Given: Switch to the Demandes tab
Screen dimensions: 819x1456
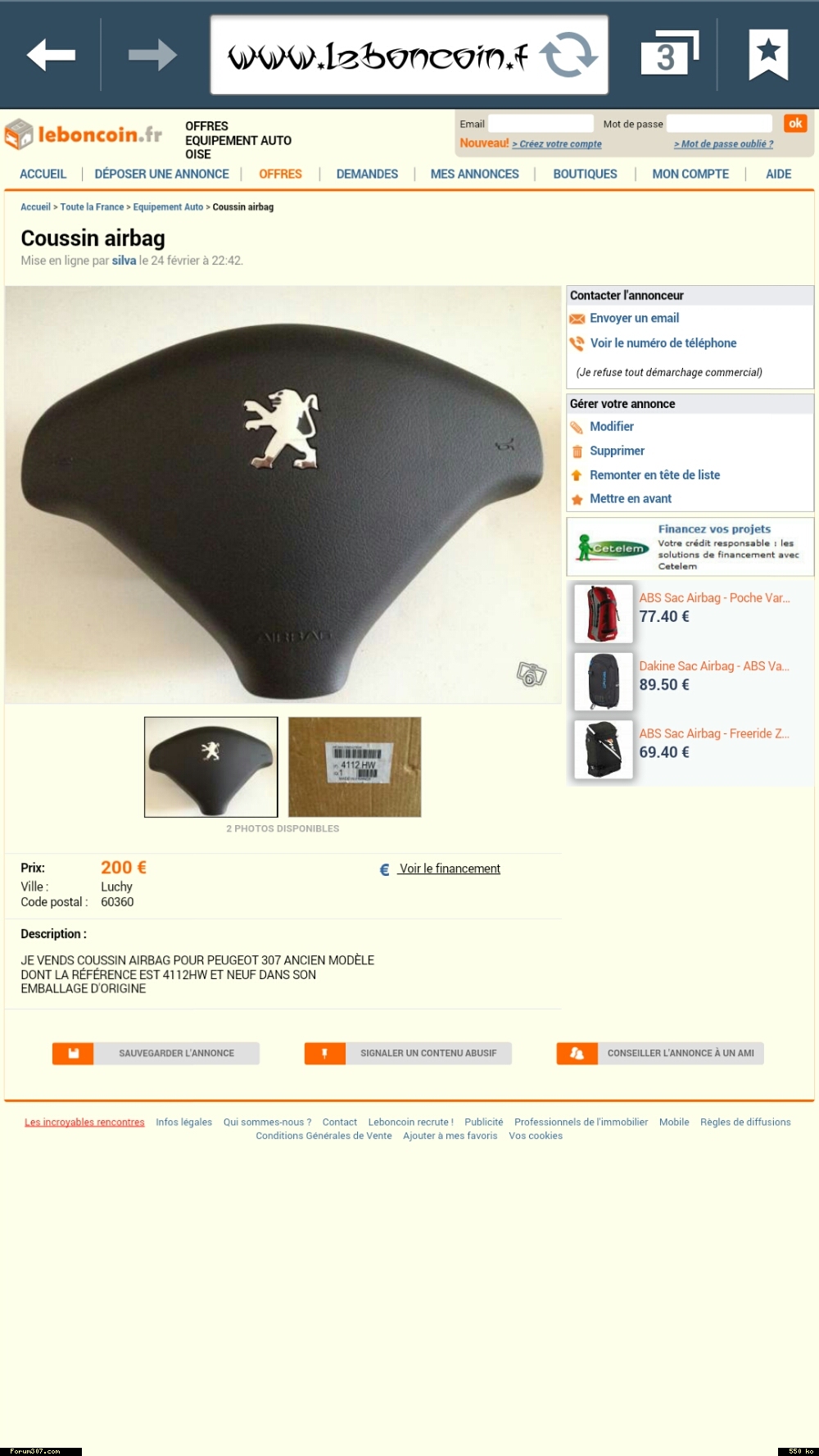Looking at the screenshot, I should [x=367, y=174].
